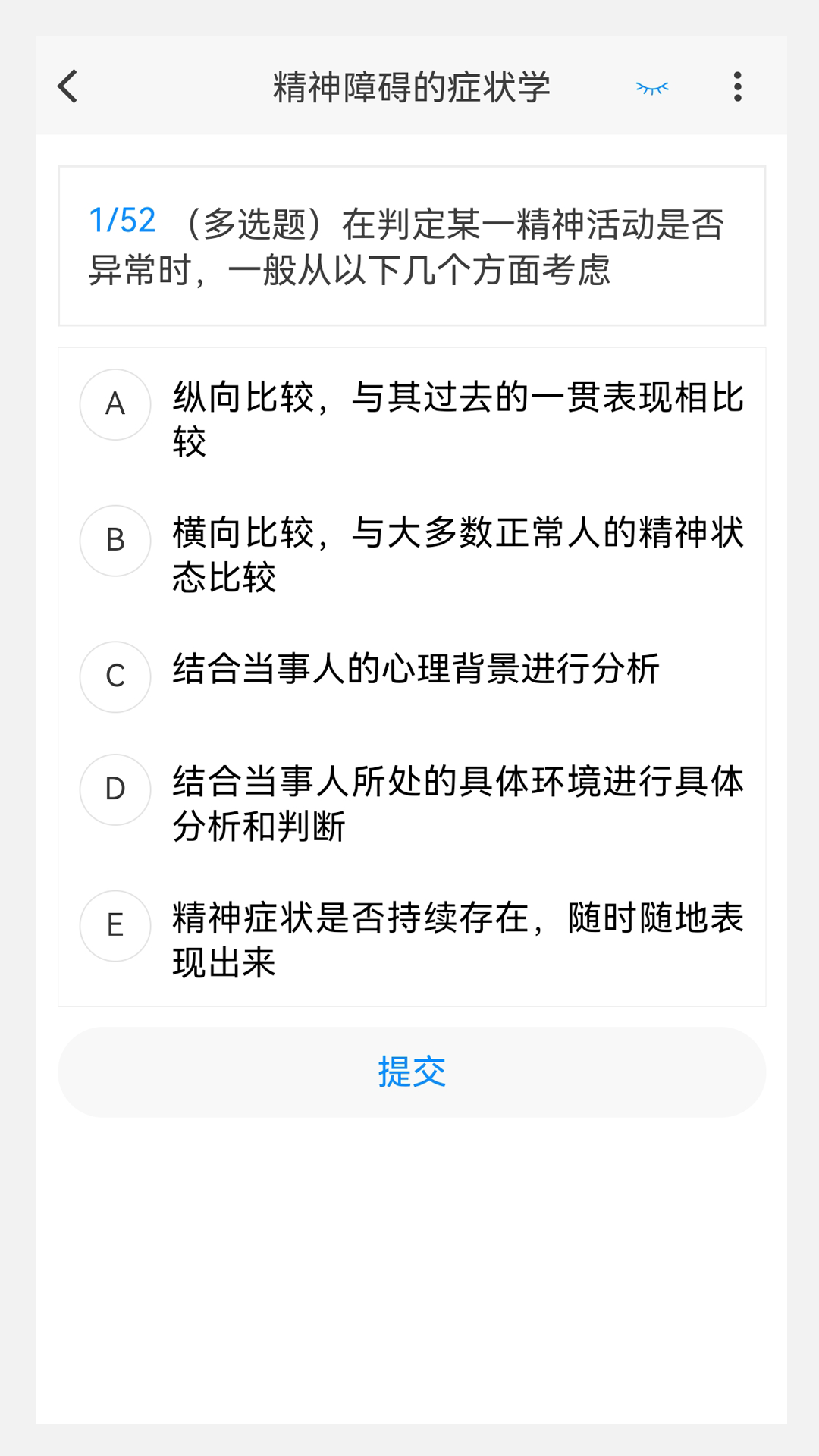819x1456 pixels.
Task: Click the option C circle icon
Action: (115, 676)
